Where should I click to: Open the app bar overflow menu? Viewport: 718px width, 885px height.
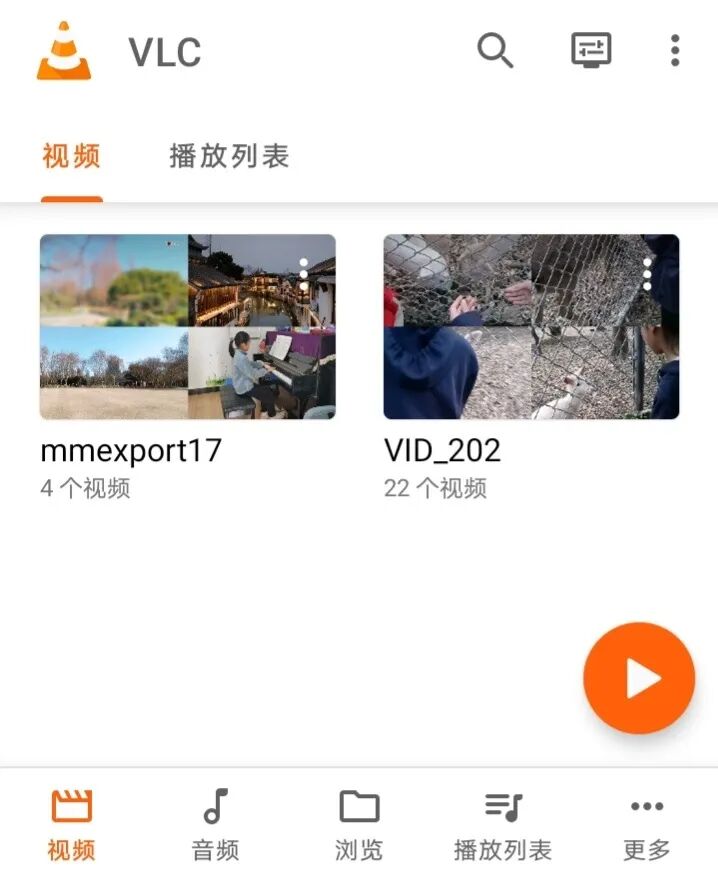point(675,49)
